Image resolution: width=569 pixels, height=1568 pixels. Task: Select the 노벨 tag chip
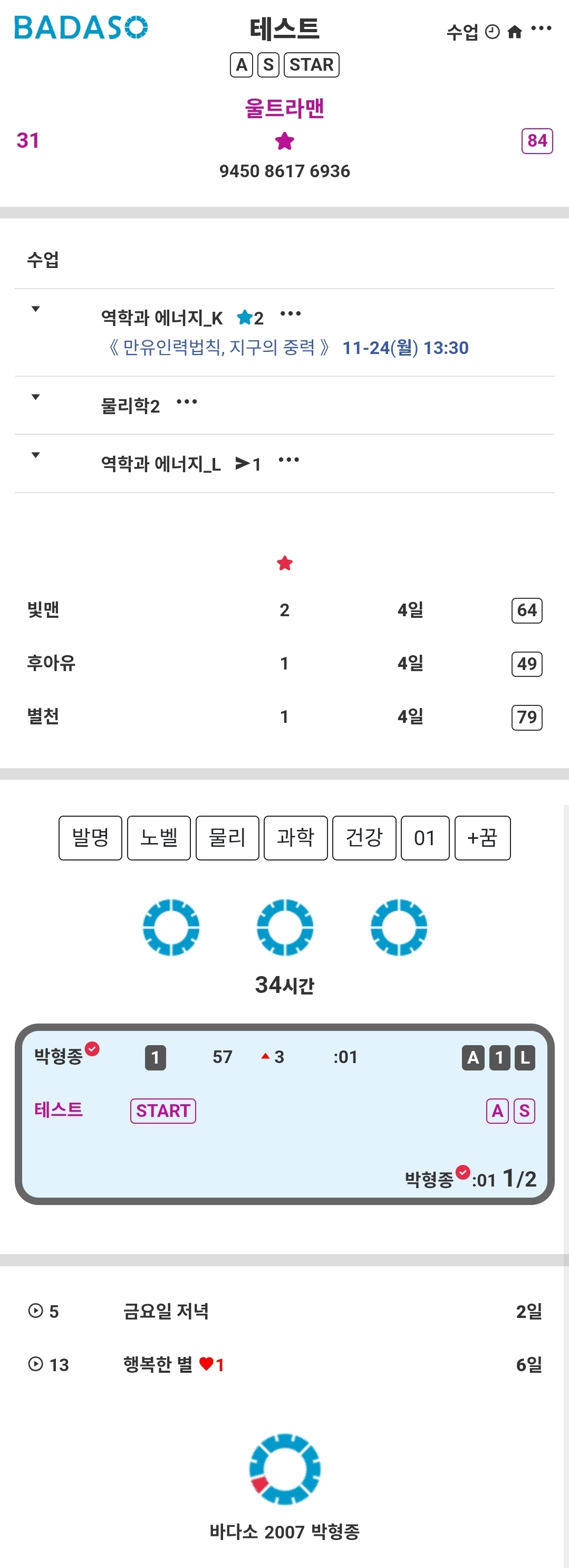pos(159,838)
